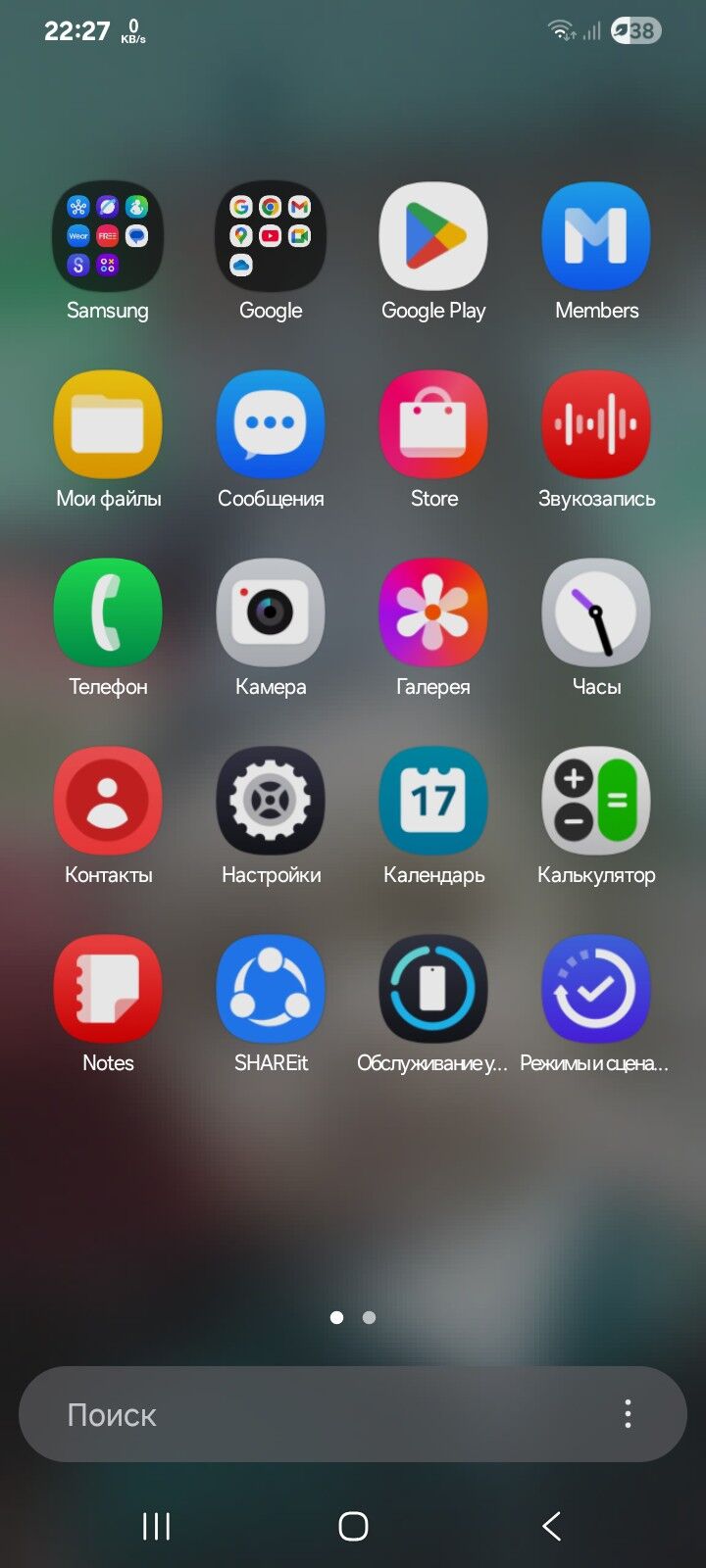The width and height of the screenshot is (706, 1568).
Task: Open the Контакты app
Action: point(108,801)
